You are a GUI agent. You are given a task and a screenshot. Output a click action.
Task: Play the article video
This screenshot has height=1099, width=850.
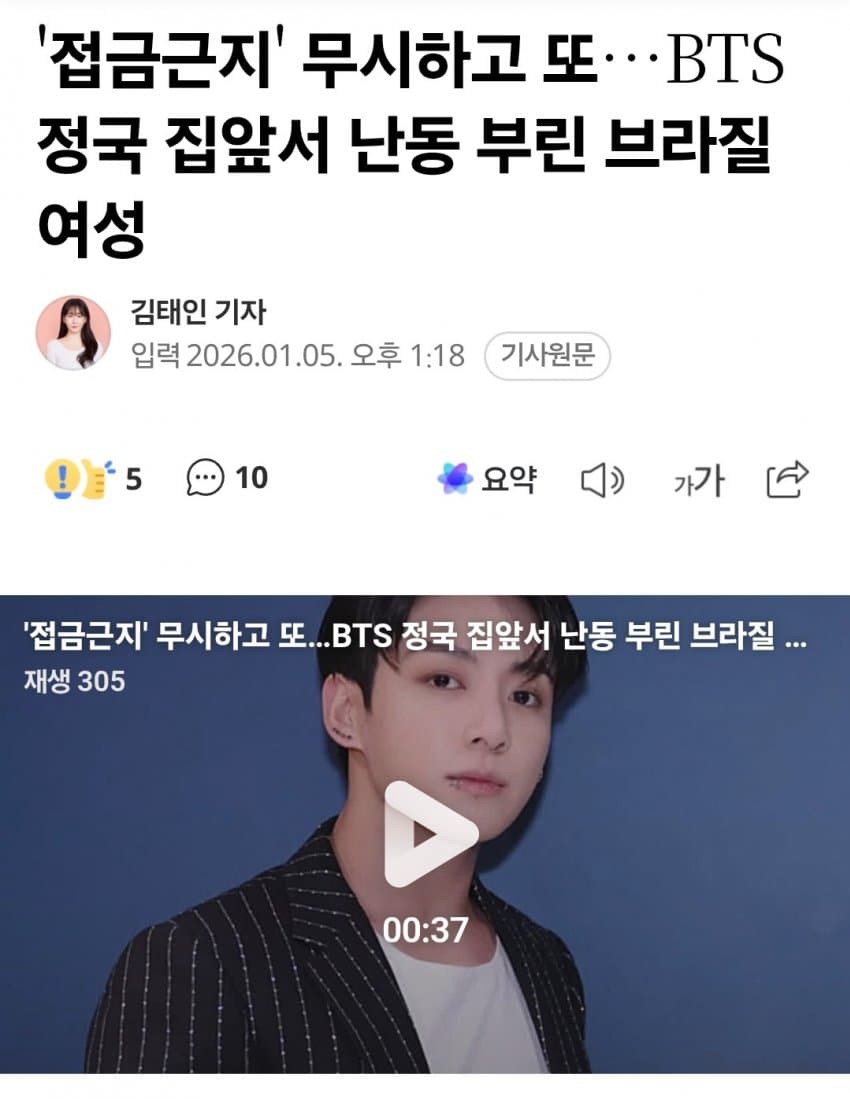[x=431, y=834]
